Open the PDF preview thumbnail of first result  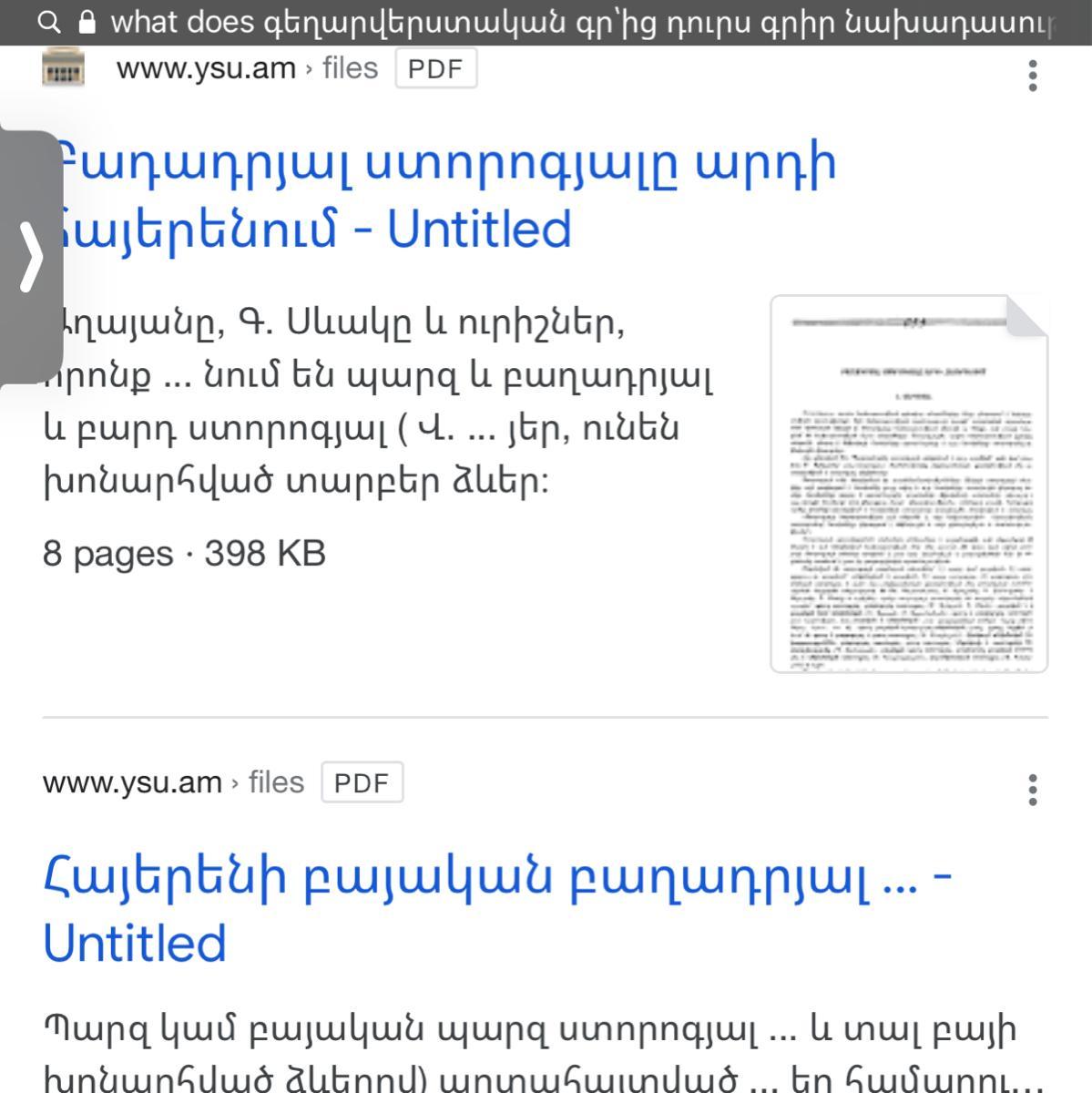pos(909,485)
